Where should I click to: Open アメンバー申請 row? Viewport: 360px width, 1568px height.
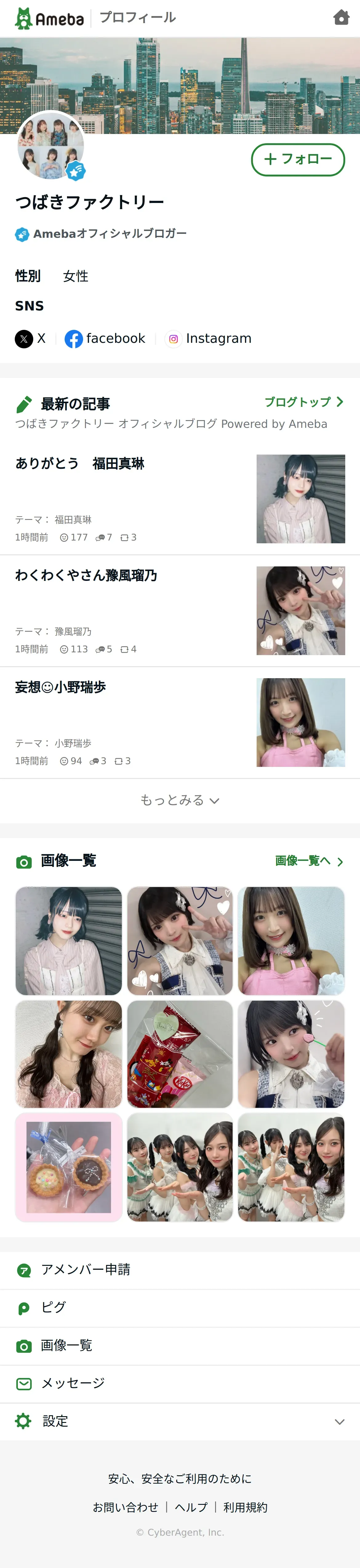(180, 1270)
